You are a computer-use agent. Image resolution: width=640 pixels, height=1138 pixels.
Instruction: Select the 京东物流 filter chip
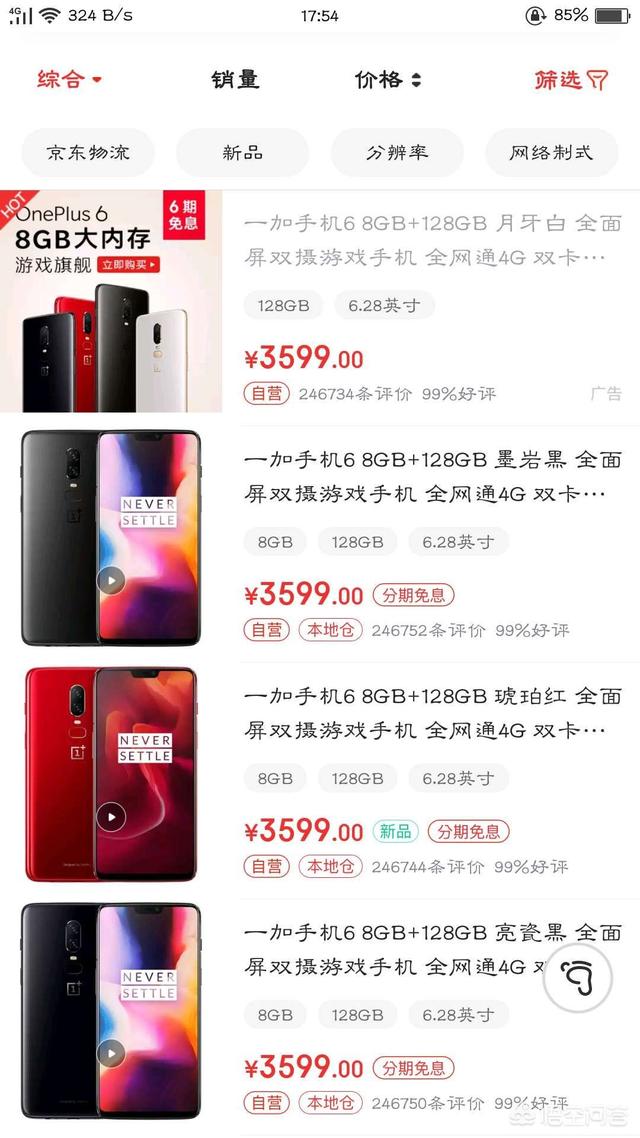[88, 153]
